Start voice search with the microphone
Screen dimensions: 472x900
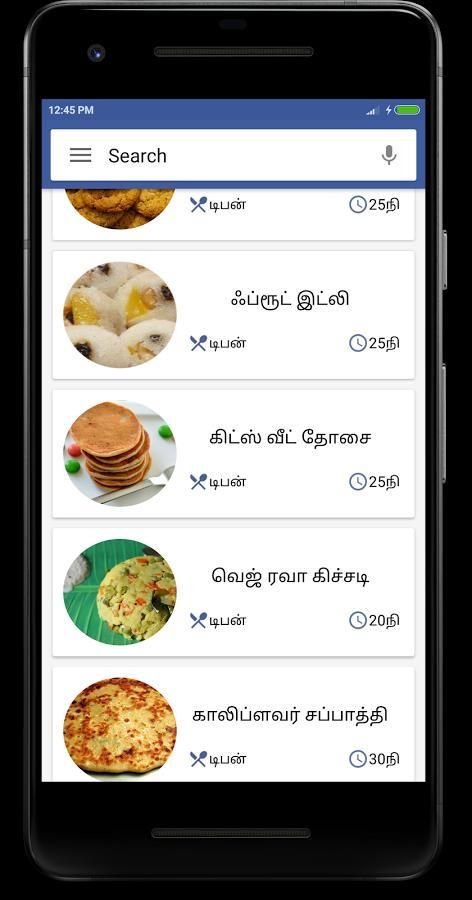click(x=389, y=155)
